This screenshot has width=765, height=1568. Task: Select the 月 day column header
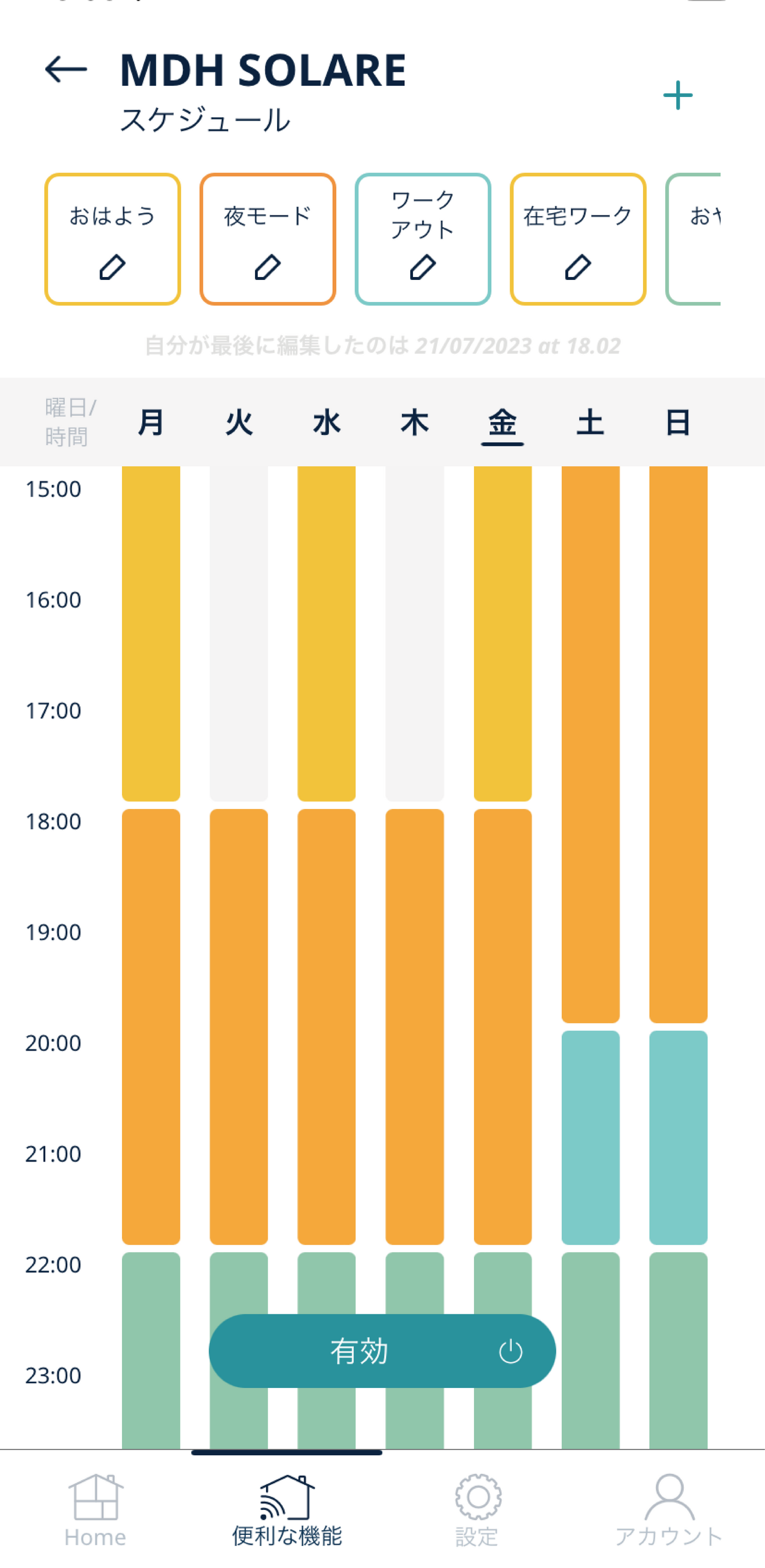click(151, 422)
